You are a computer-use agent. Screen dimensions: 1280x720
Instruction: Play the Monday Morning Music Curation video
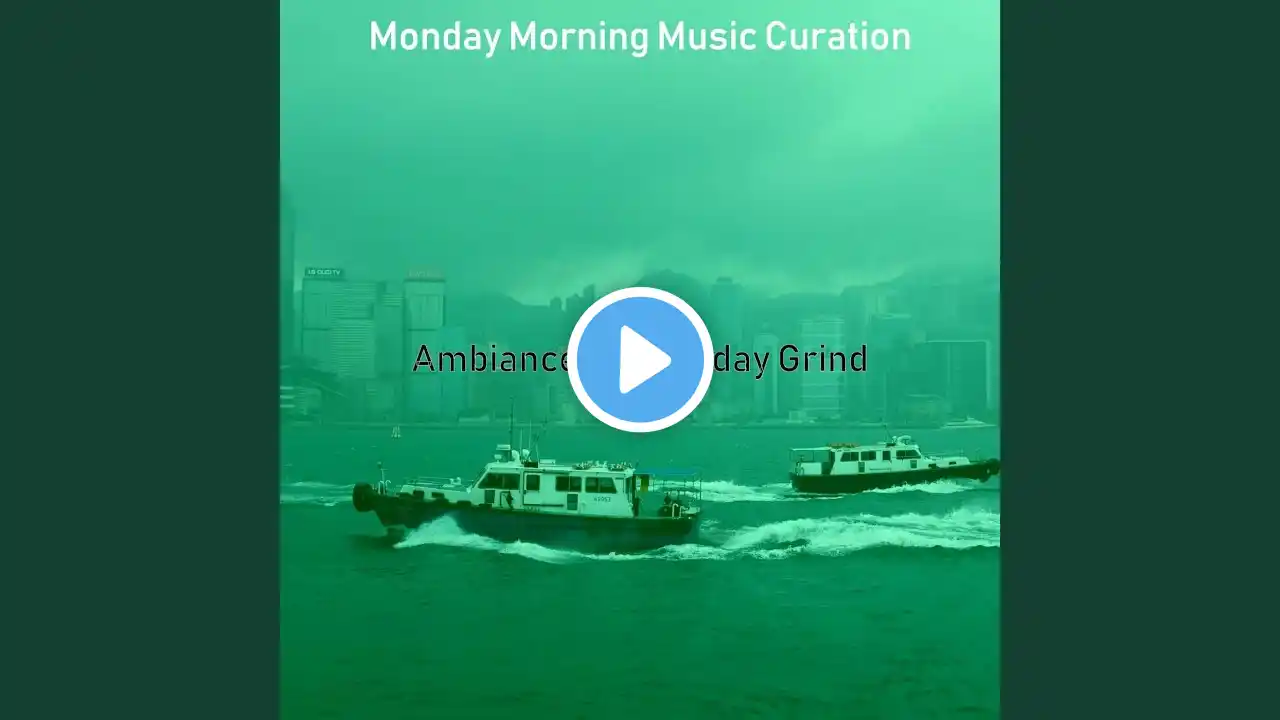640,360
